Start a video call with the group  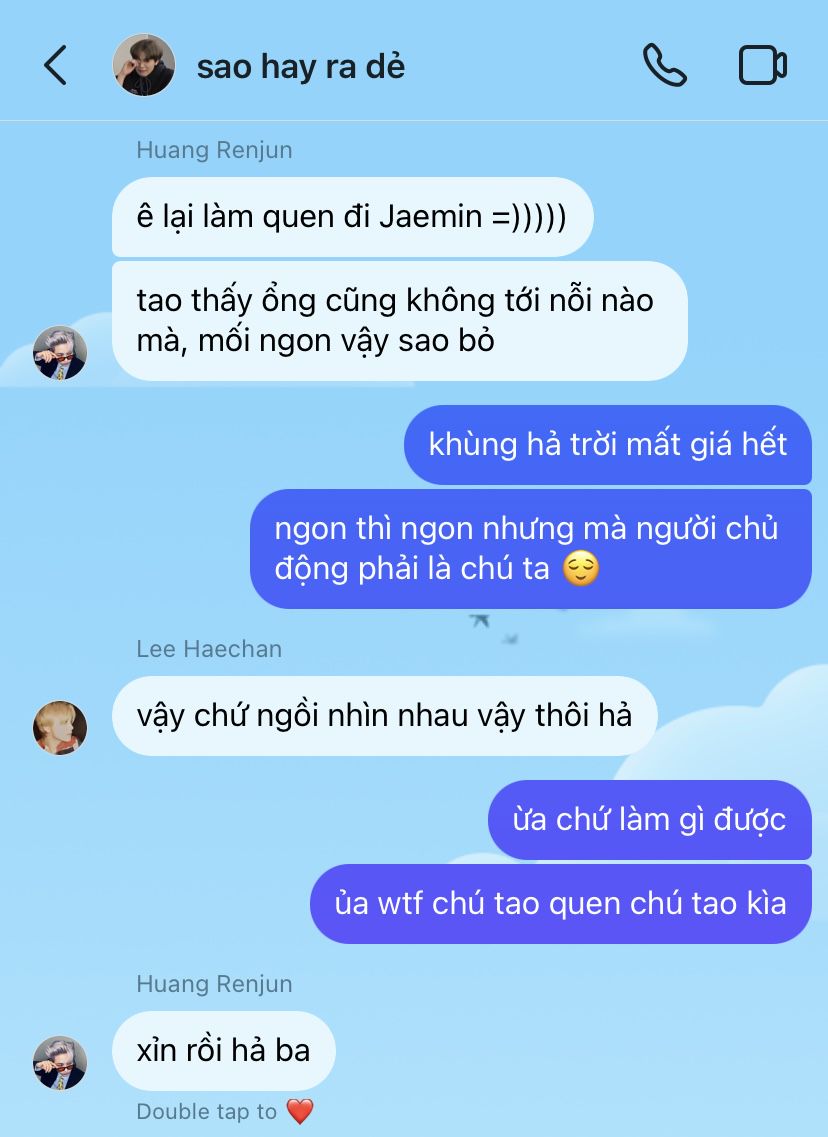(x=763, y=66)
